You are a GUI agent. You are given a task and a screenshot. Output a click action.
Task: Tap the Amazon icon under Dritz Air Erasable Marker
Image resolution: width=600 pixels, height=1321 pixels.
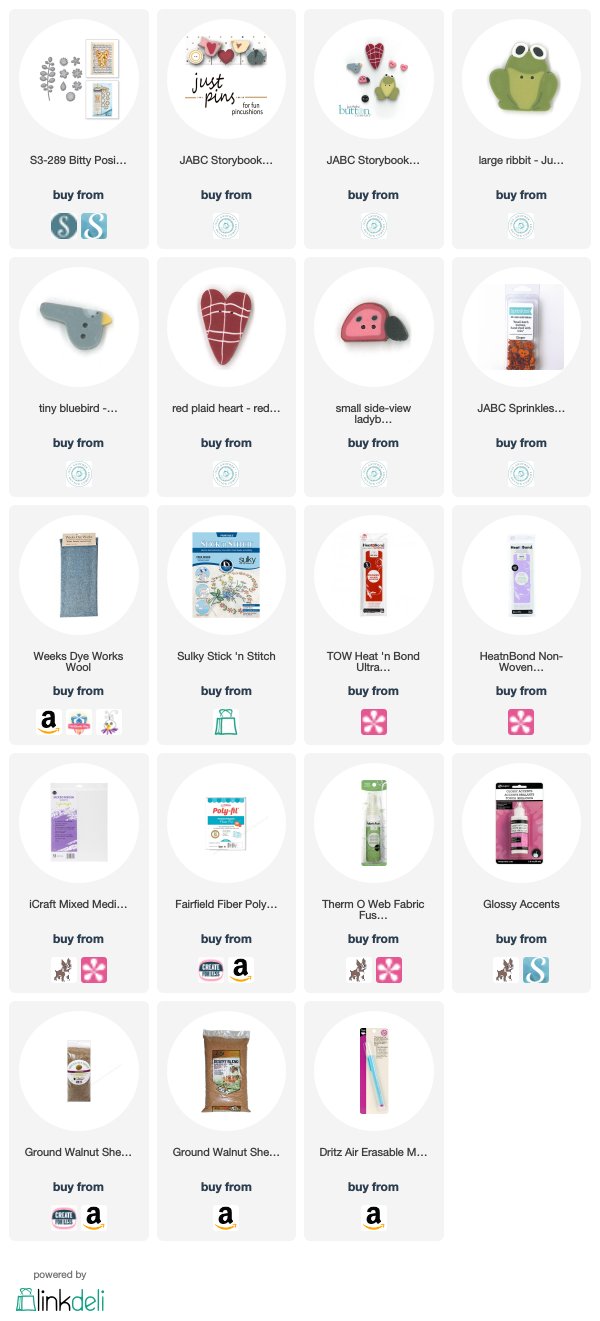click(x=373, y=1218)
